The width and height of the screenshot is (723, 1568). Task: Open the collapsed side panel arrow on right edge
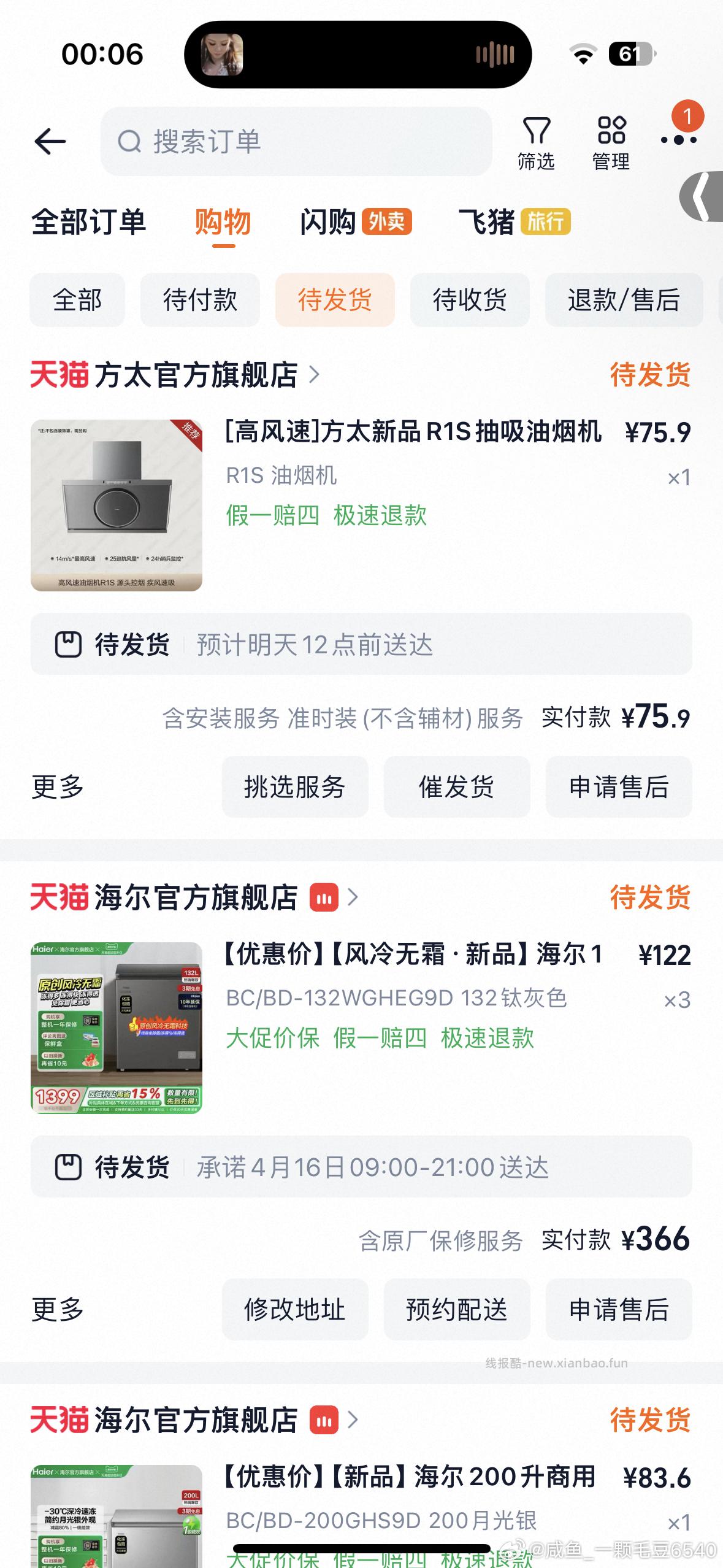tap(703, 196)
